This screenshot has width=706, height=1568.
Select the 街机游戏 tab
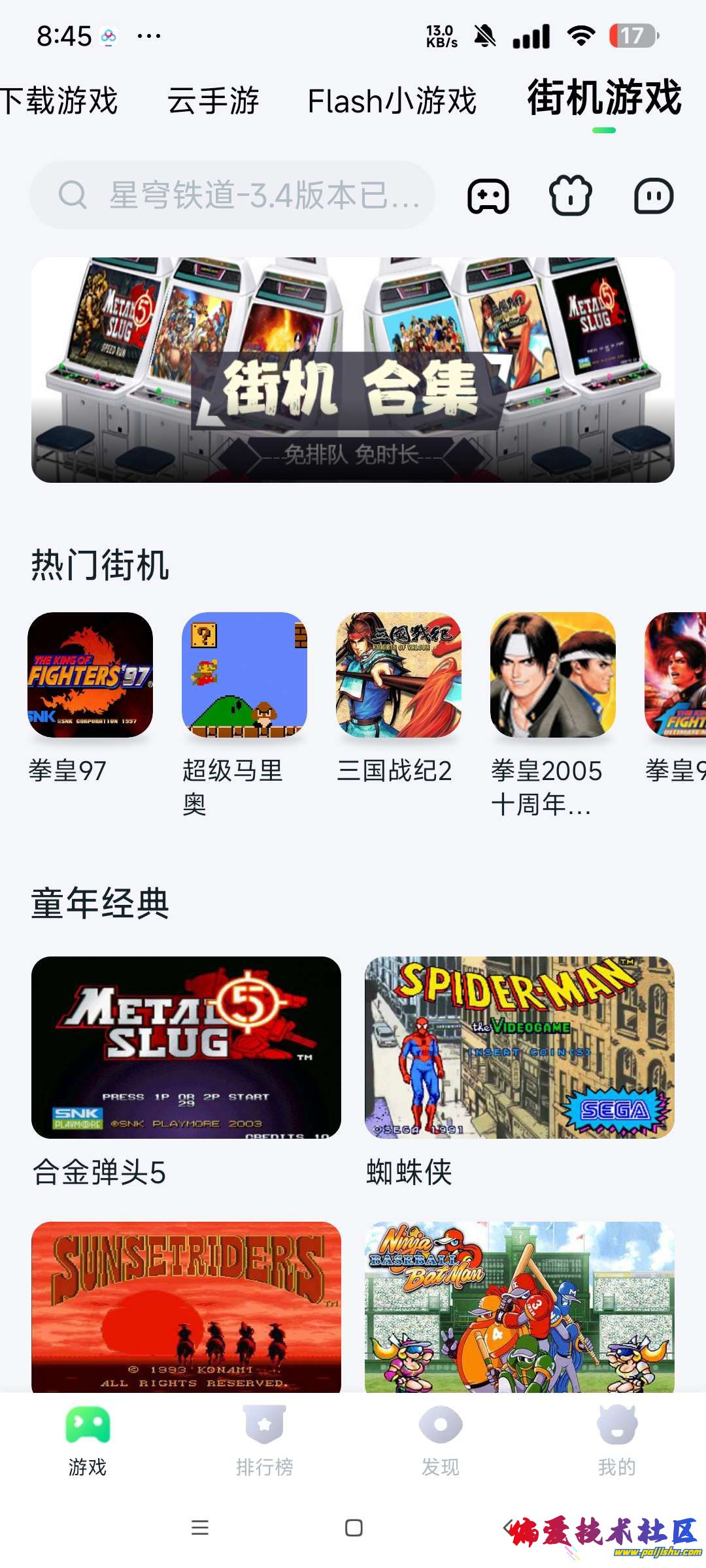[604, 98]
